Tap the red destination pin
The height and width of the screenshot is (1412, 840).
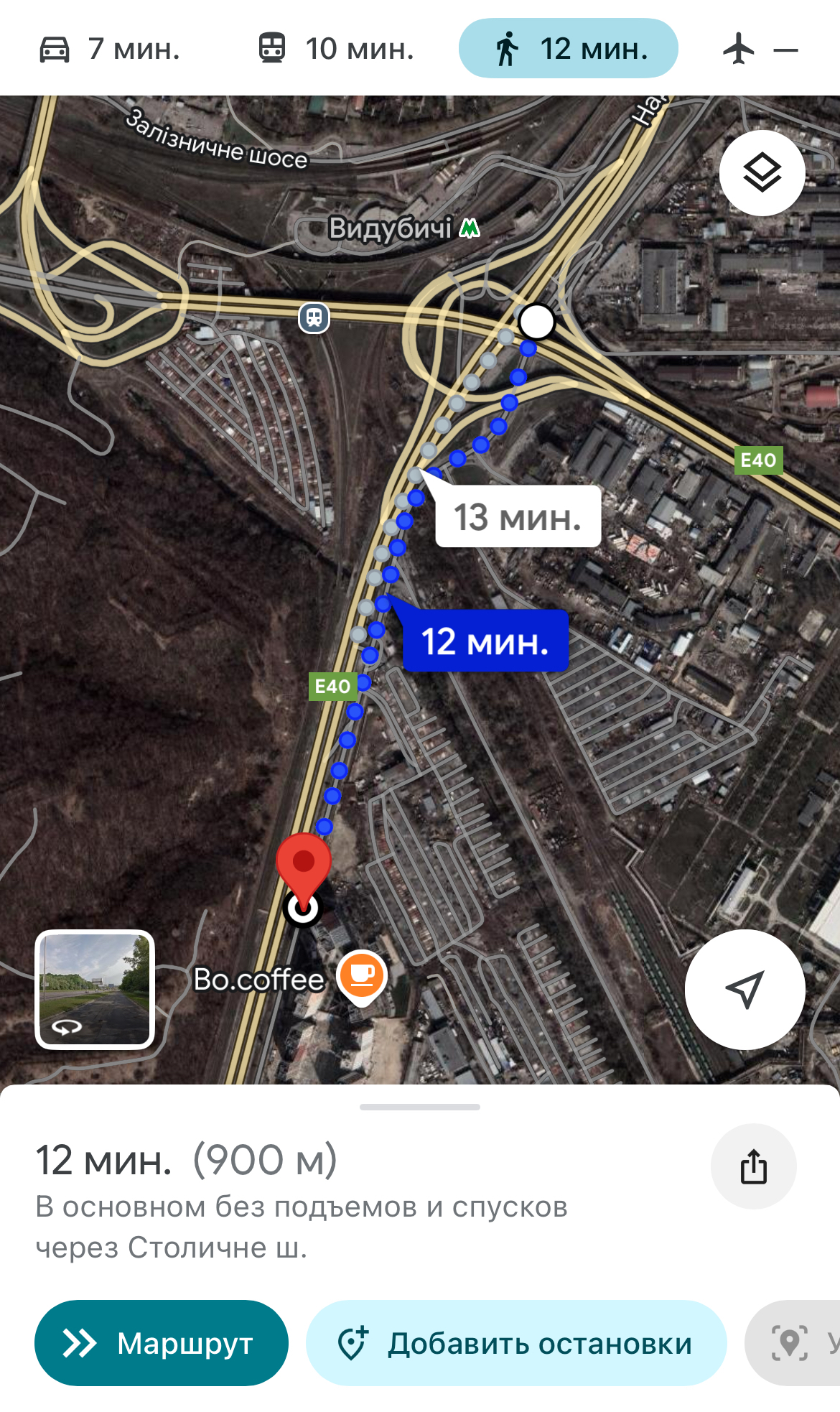304,865
